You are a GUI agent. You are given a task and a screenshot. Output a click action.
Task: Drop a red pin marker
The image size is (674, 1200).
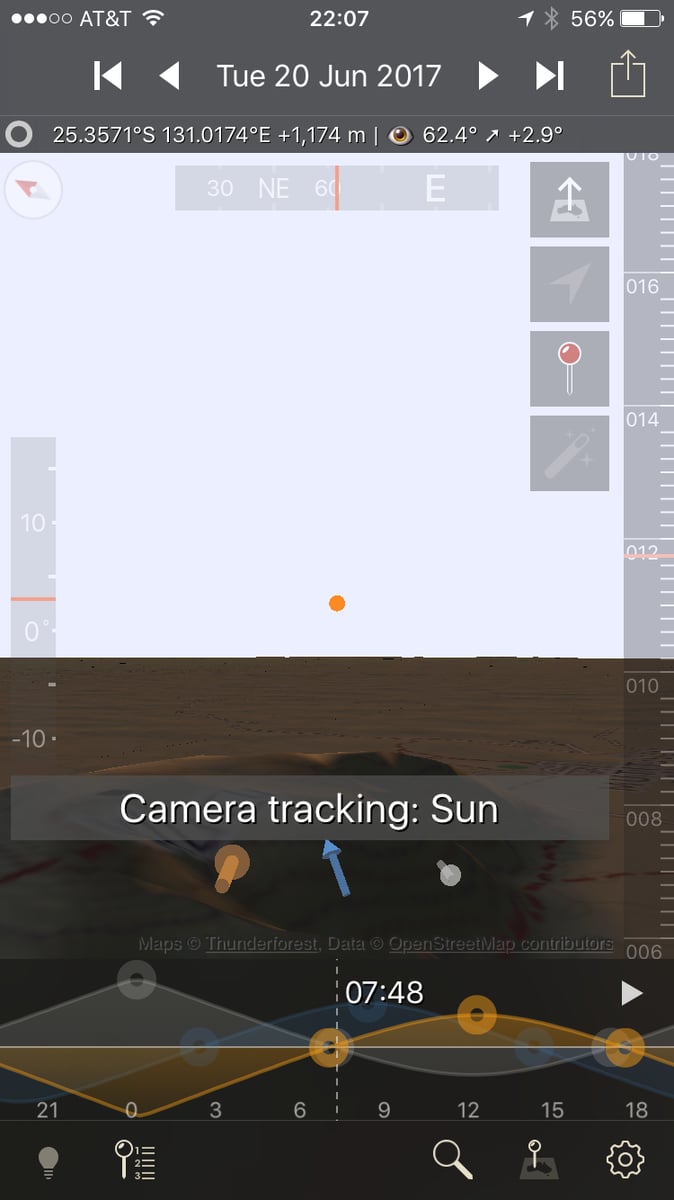tap(569, 368)
